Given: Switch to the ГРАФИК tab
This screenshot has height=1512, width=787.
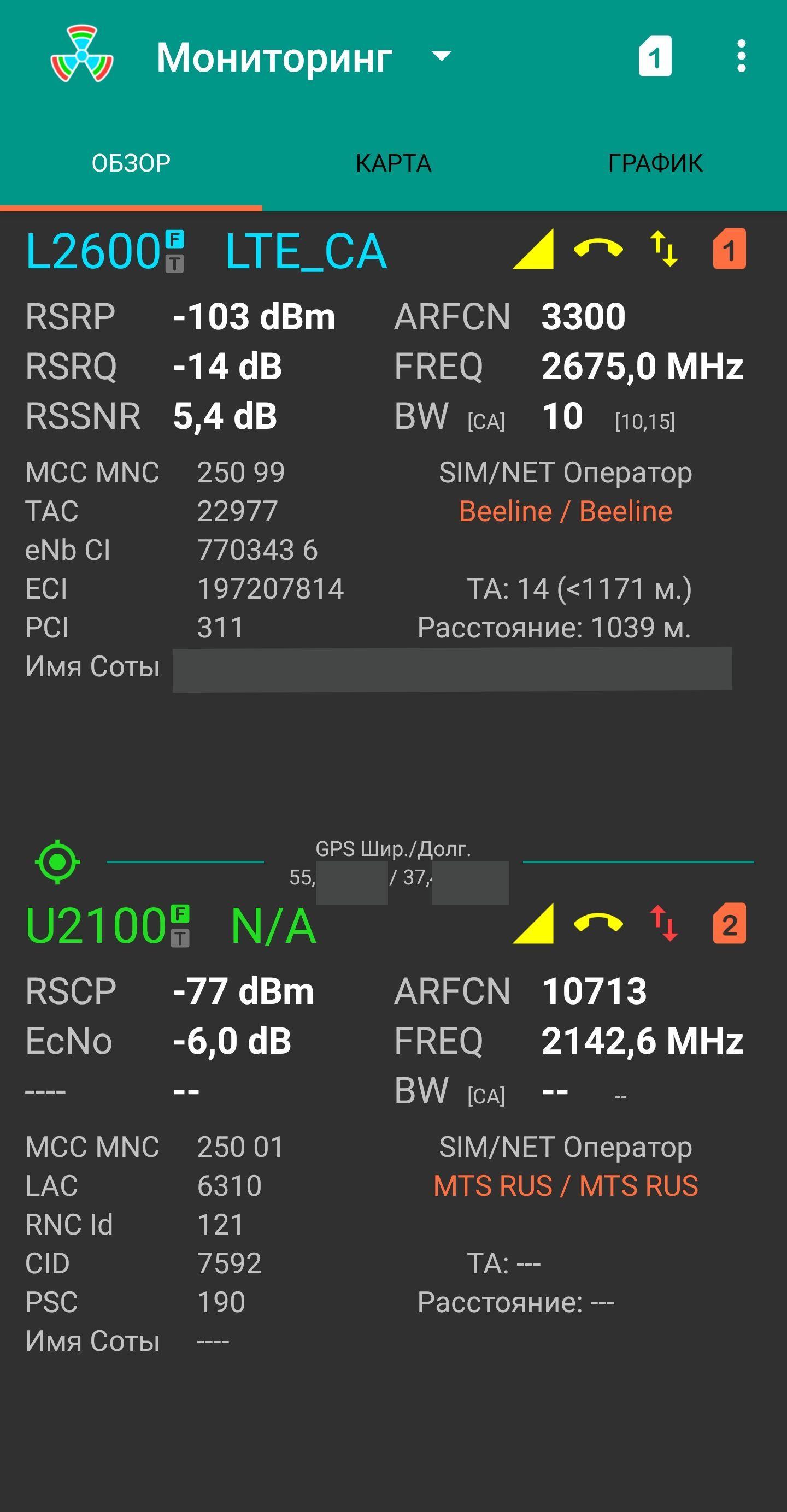Looking at the screenshot, I should click(655, 163).
